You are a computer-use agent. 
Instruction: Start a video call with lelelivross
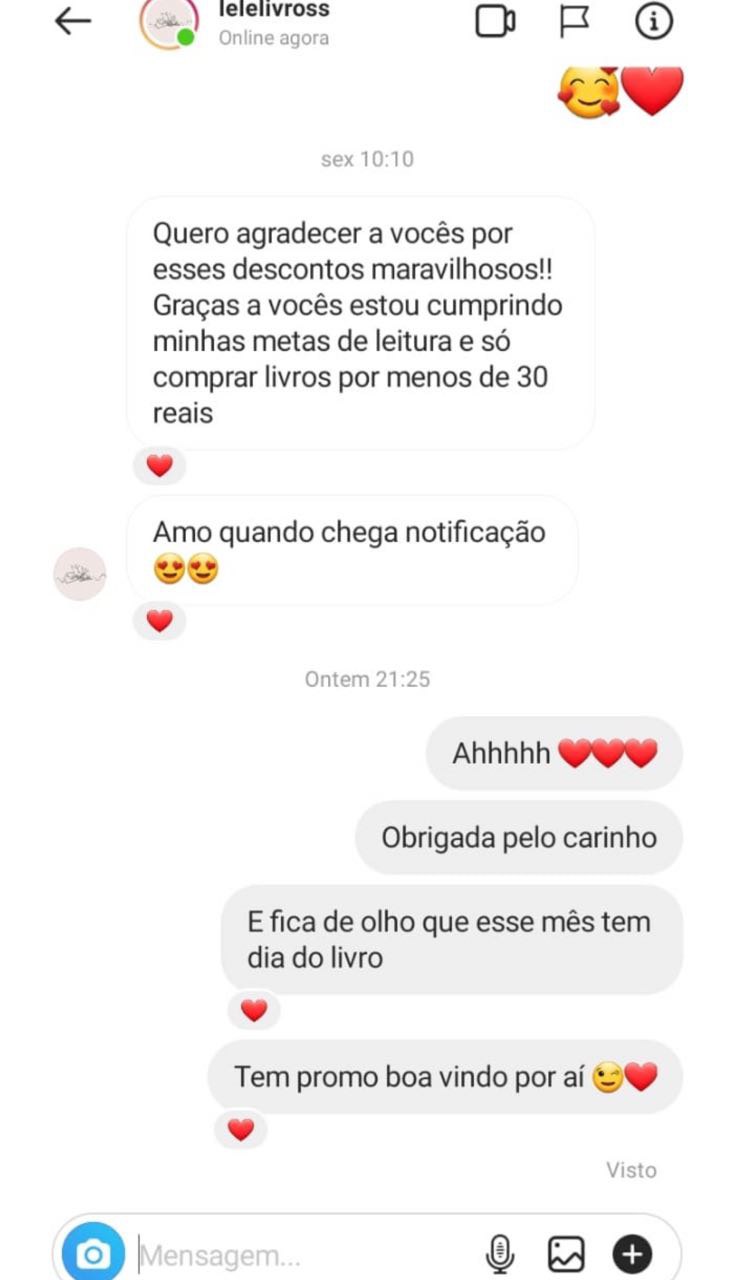(495, 22)
